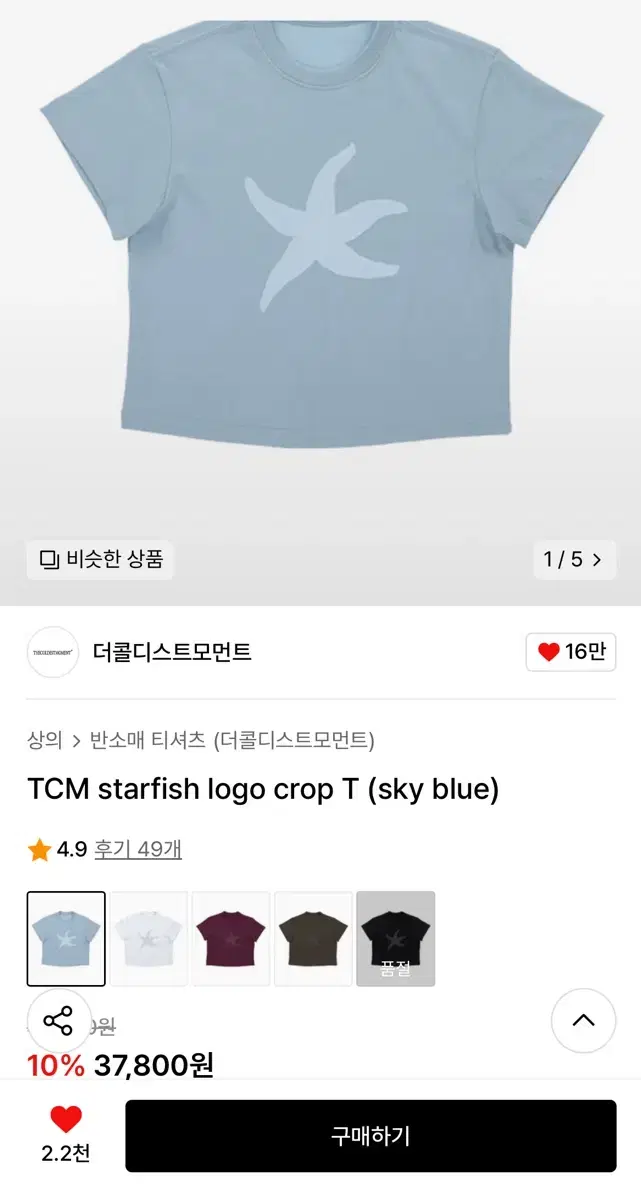Screen dimensions: 641x1200
Task: Open the 상의 category breadcrumb
Action: [44, 740]
